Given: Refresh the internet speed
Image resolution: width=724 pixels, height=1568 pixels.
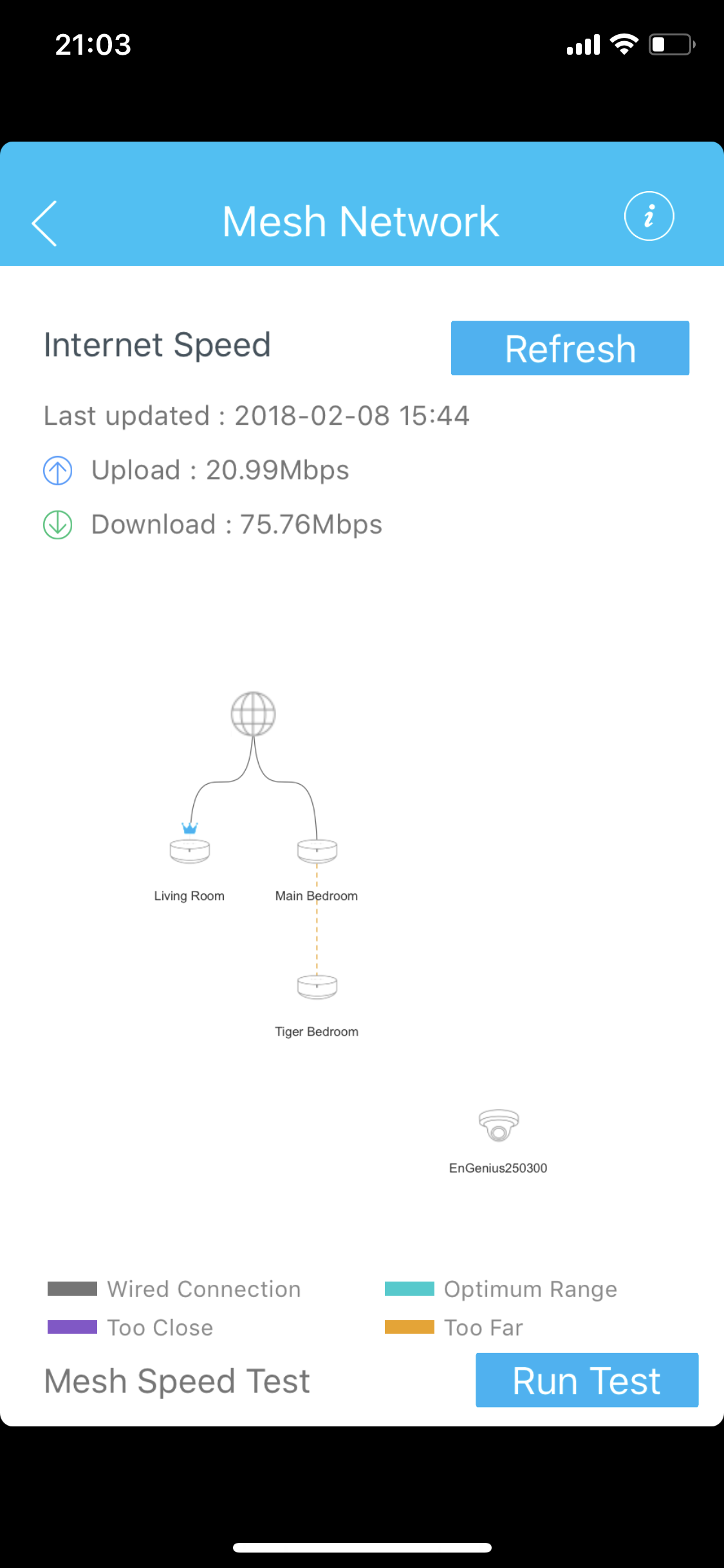Looking at the screenshot, I should pos(570,348).
